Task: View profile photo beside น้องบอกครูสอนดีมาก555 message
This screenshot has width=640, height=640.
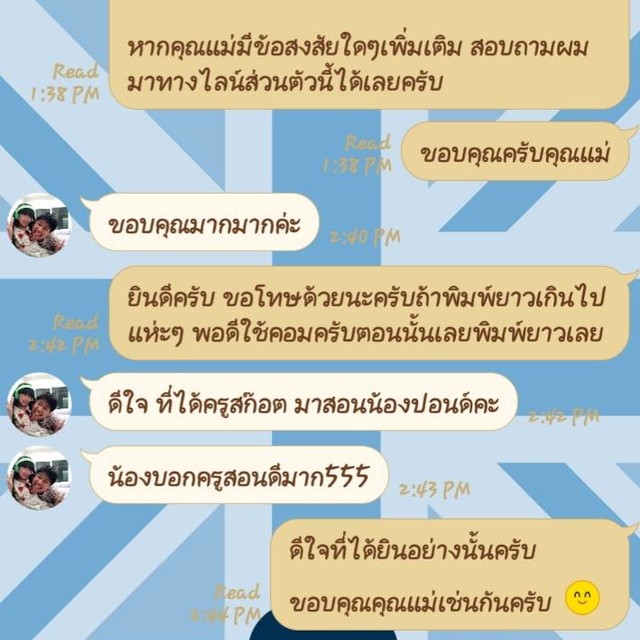Action: click(x=39, y=479)
